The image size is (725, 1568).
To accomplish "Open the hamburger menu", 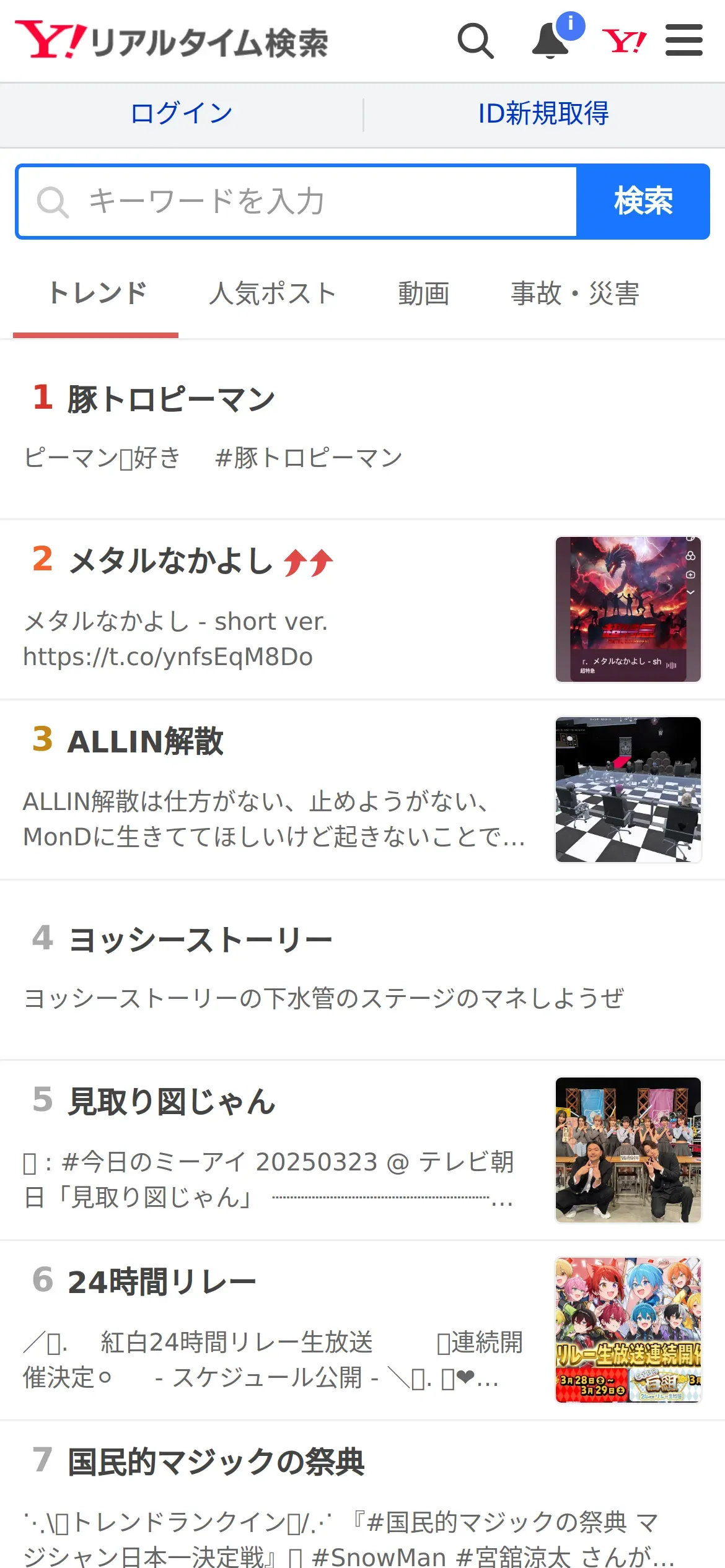I will 684,40.
